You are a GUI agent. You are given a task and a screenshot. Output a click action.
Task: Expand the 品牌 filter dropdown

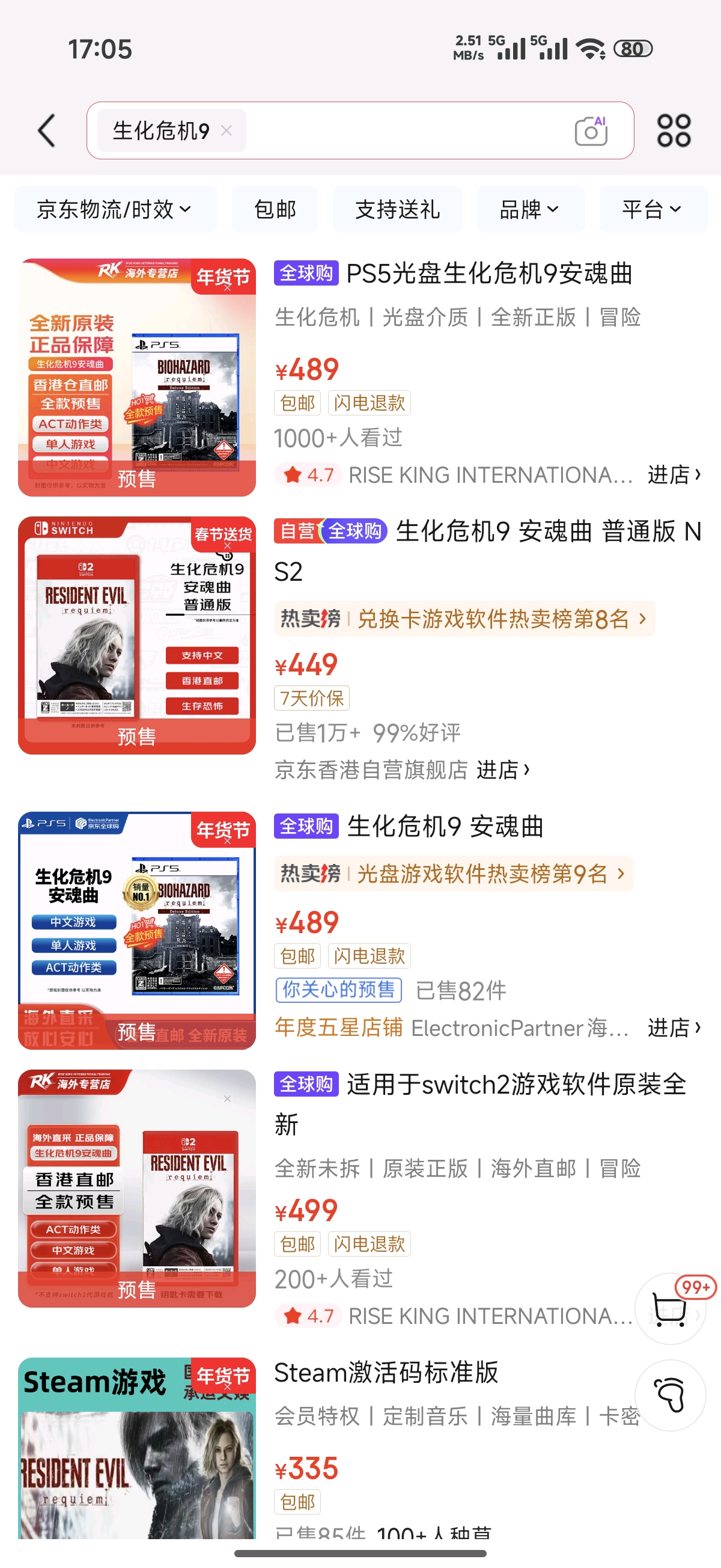530,209
